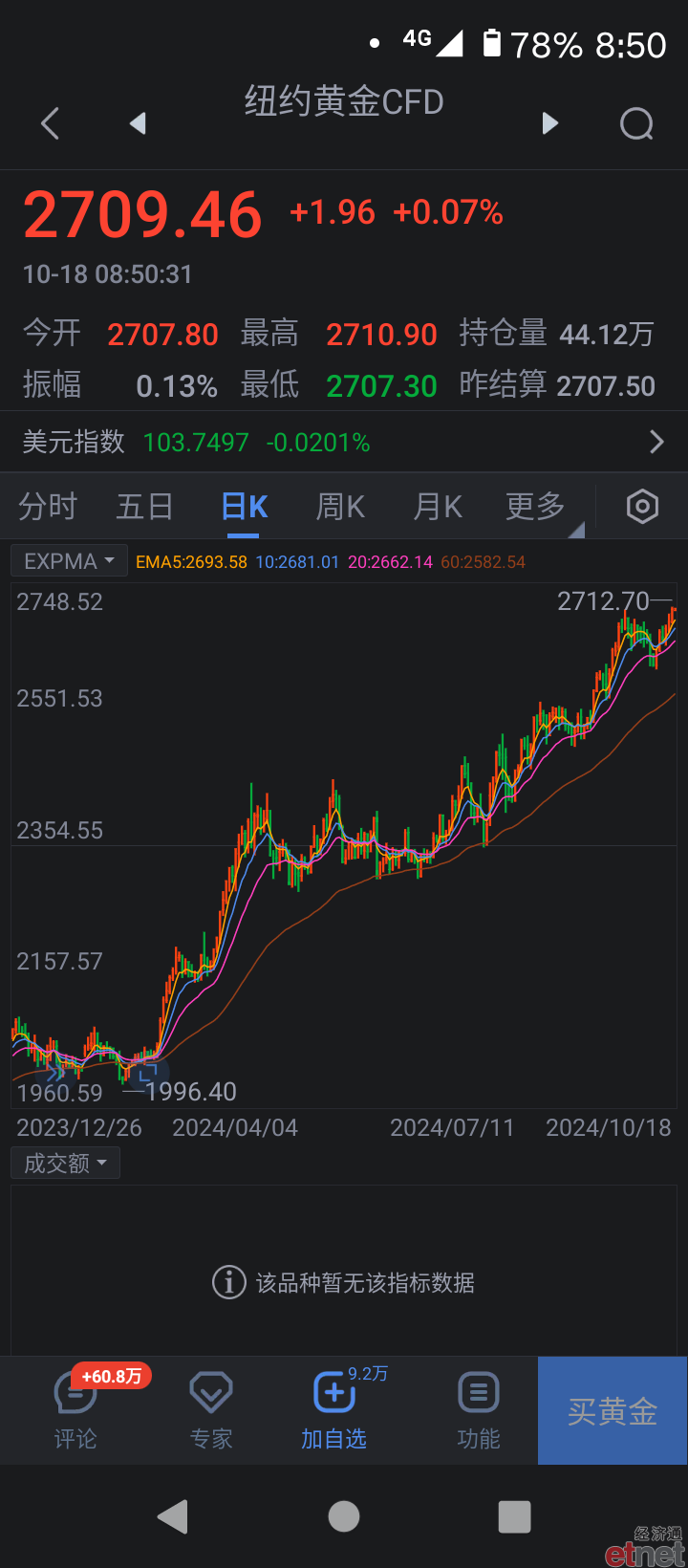Open the 功能 functions menu

[x=479, y=1410]
